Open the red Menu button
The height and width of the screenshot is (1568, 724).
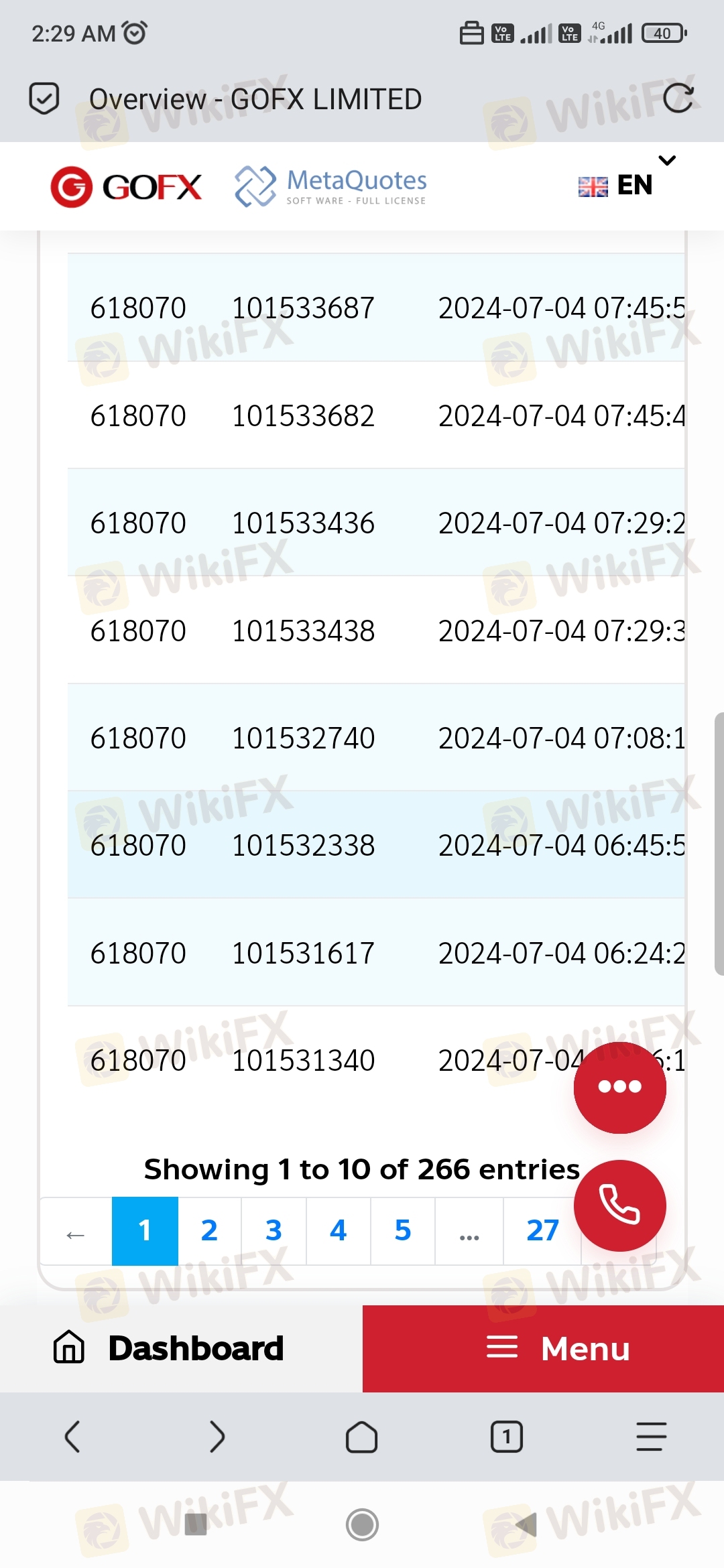click(543, 1348)
